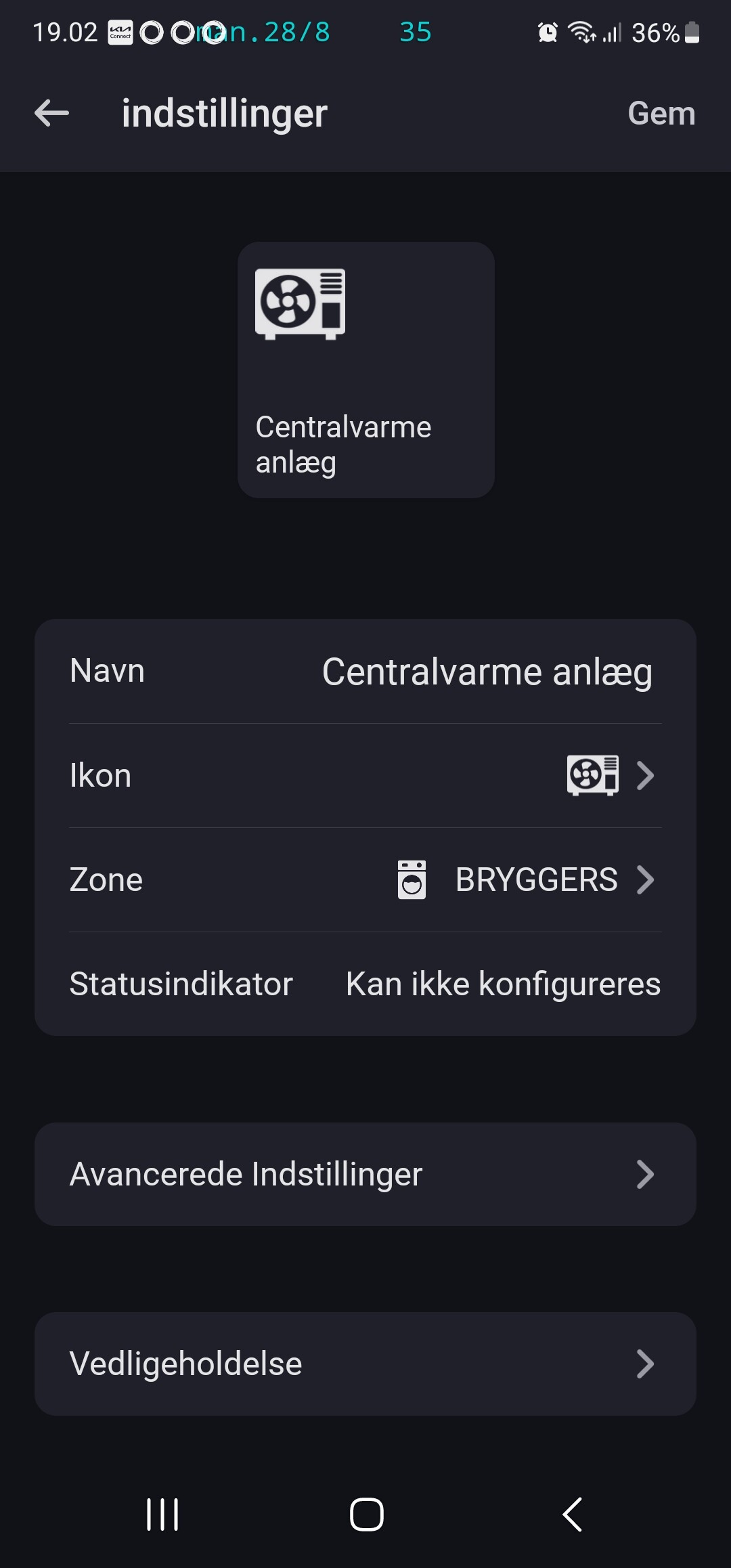Save settings with the Gem button
731x1568 pixels.
tap(661, 113)
